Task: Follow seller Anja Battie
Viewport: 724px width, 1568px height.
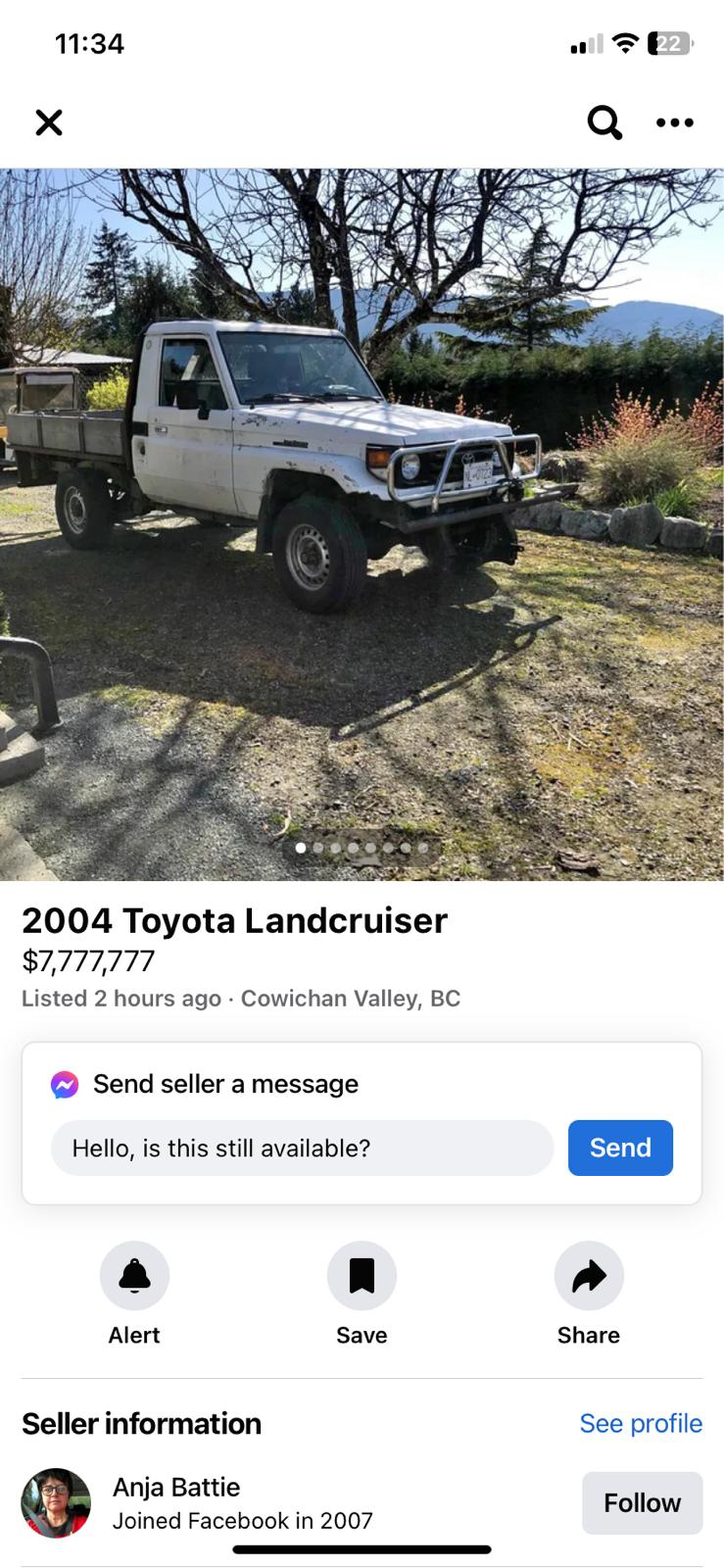Action: point(643,1502)
